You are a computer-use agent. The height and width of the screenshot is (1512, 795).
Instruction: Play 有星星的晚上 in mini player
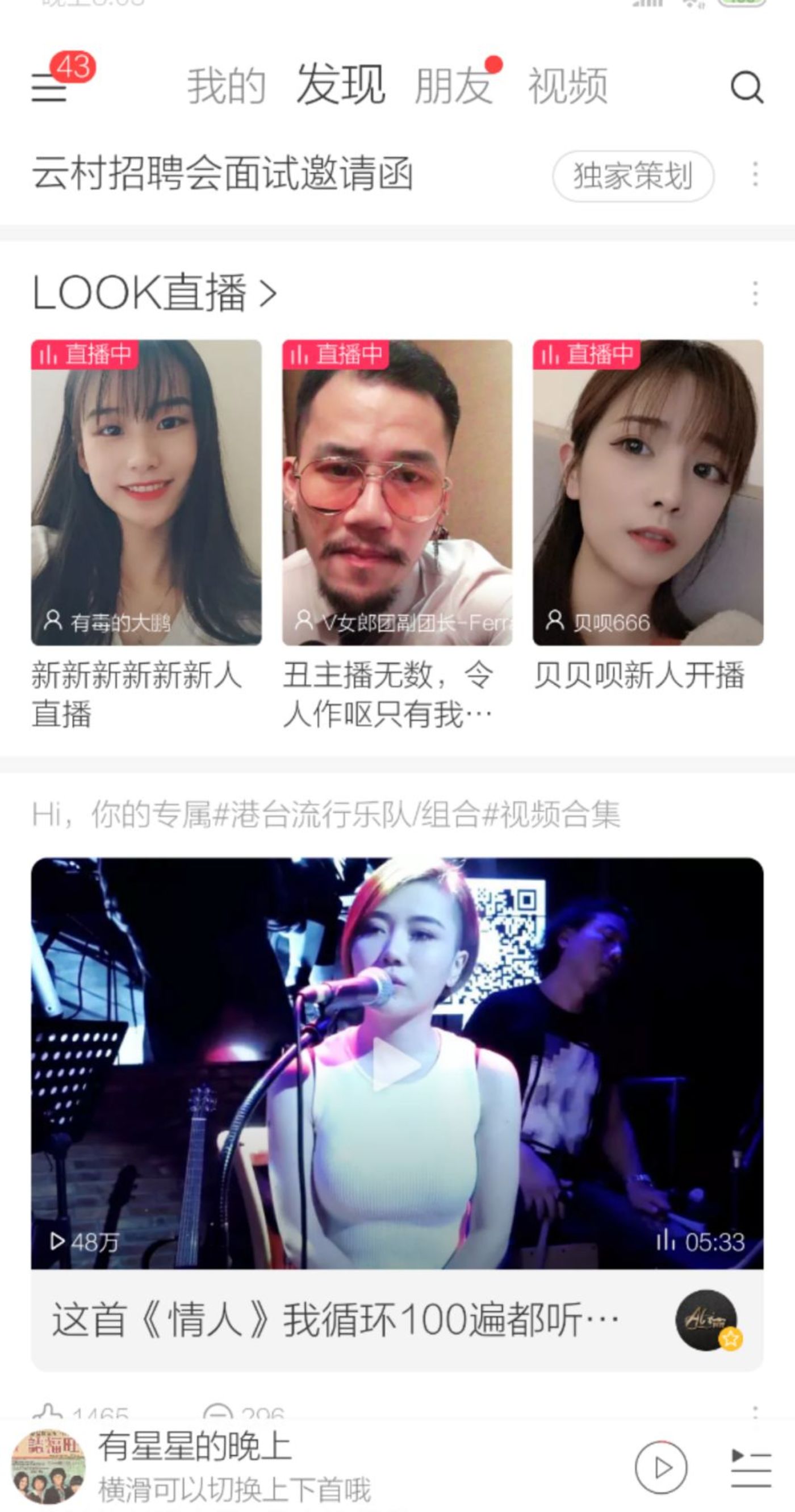pyautogui.click(x=661, y=1467)
